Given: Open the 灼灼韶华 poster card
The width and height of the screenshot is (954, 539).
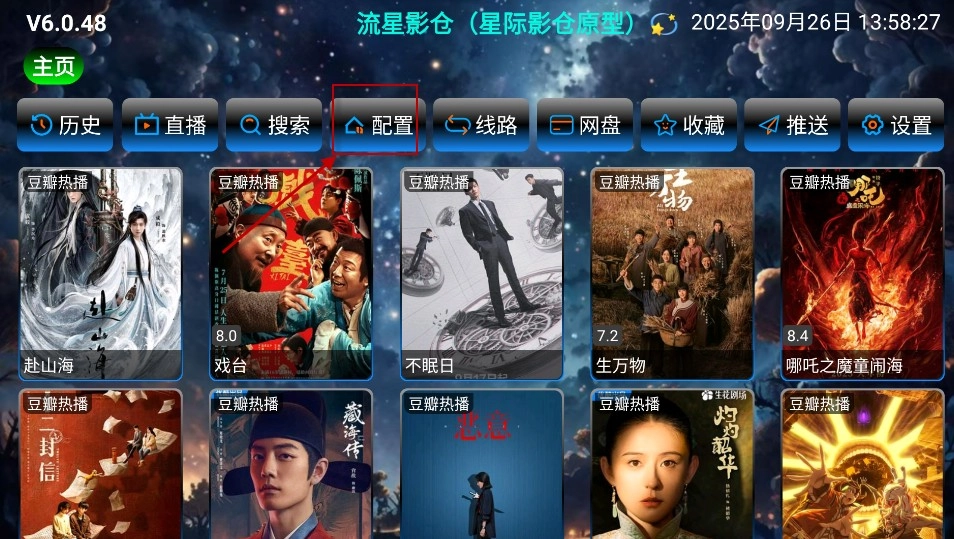Looking at the screenshot, I should coord(672,465).
